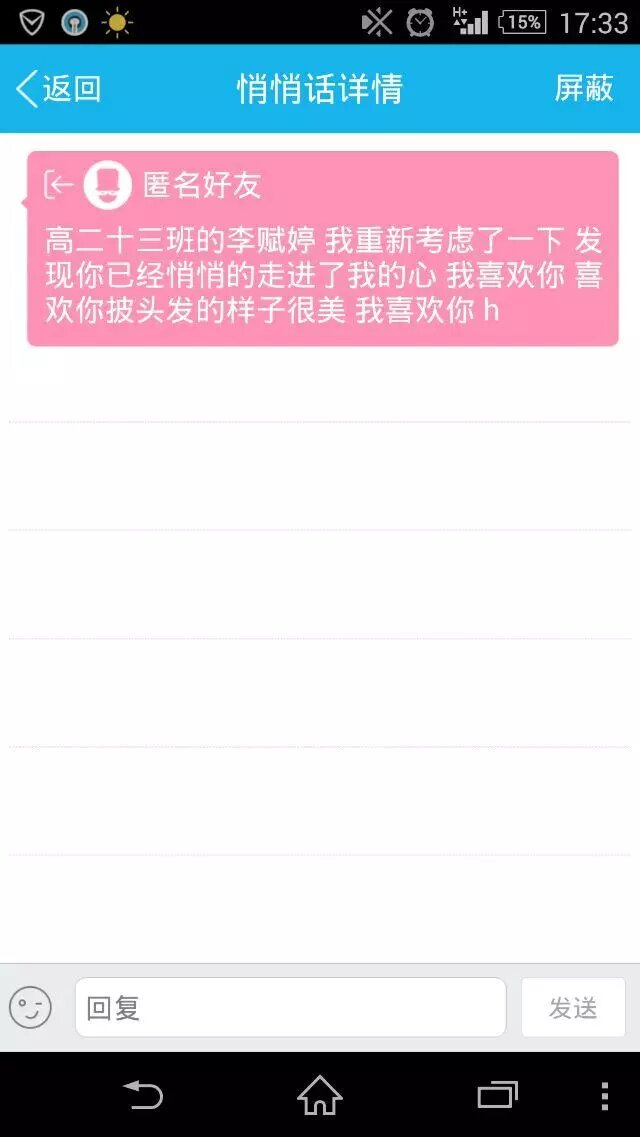Tap 屏蔽 to block this sender
This screenshot has width=640, height=1137.
pos(584,89)
